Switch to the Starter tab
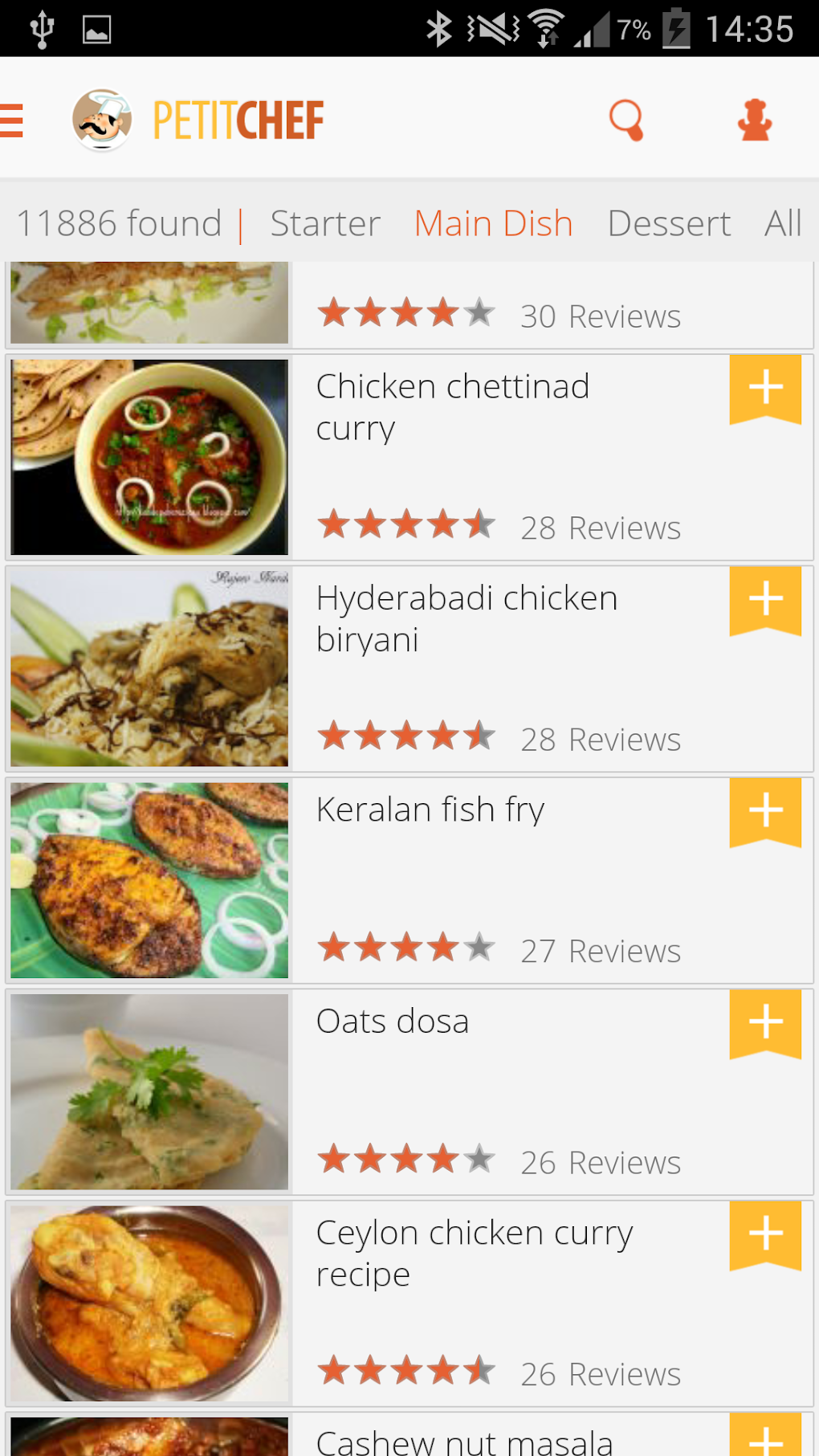The image size is (819, 1456). coord(325,223)
